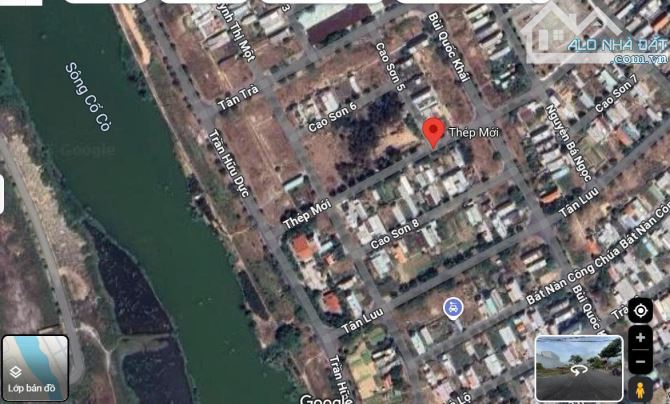The image size is (670, 404).
Task: Select the Street View pegman
Action: pos(640,388)
